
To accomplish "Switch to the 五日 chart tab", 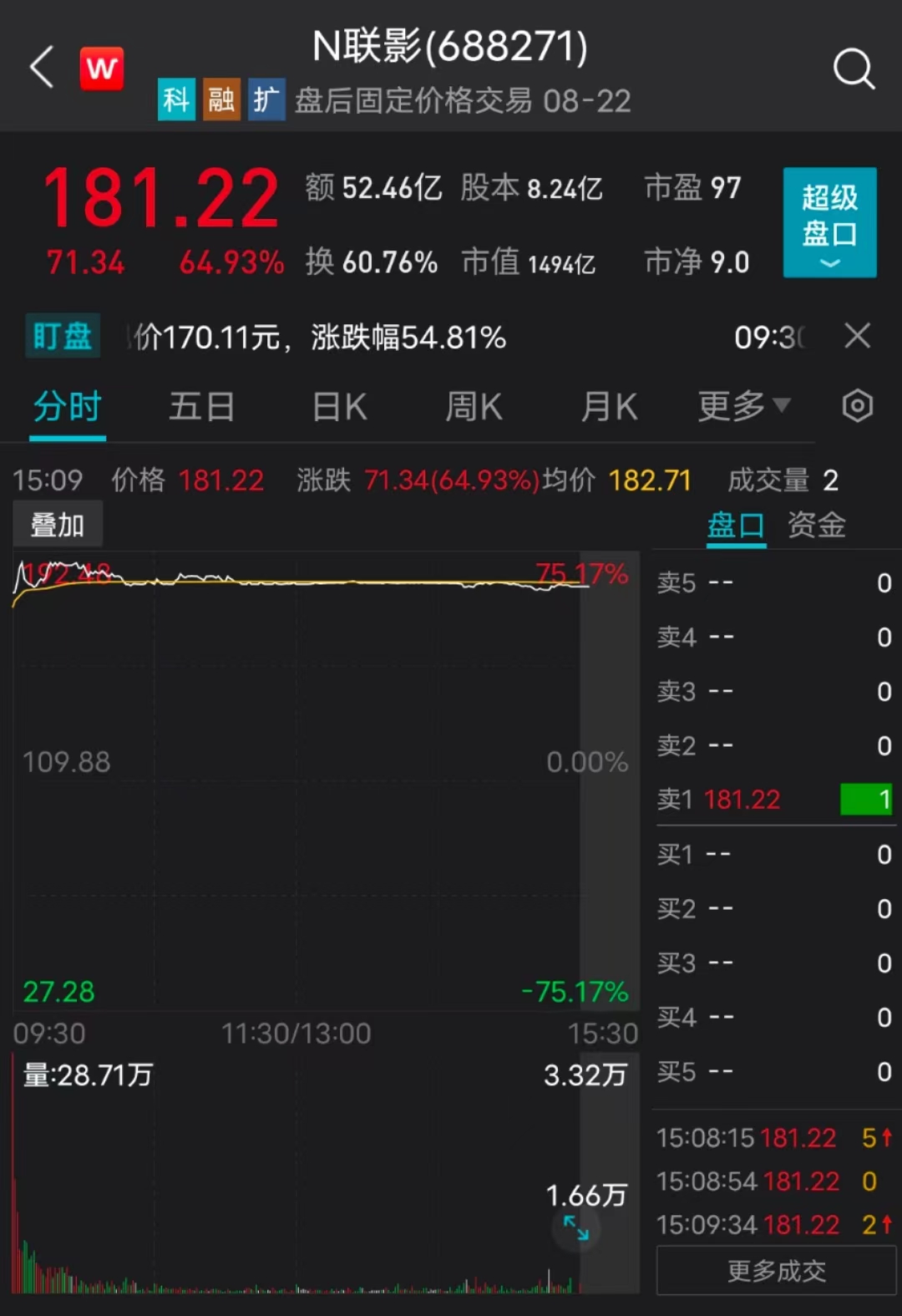I will point(201,408).
